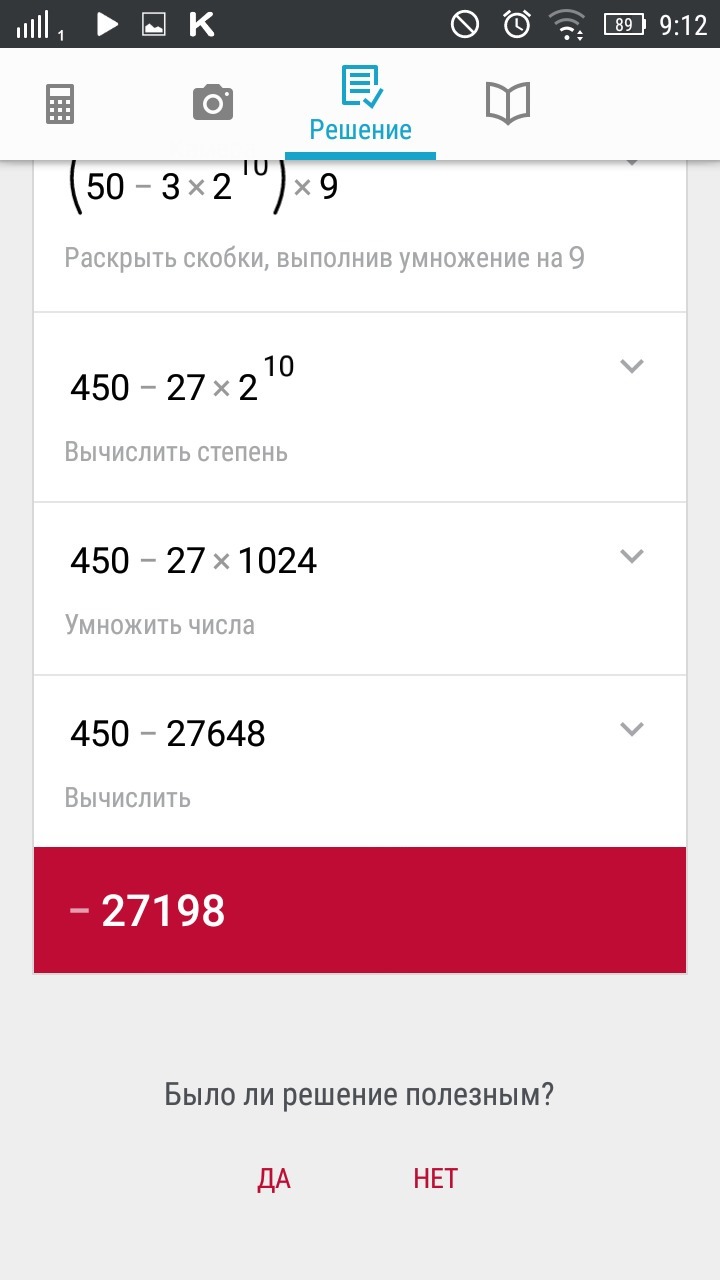Expand the step 450 − 27 × 2^10
Viewport: 720px width, 1280px height.
(631, 366)
